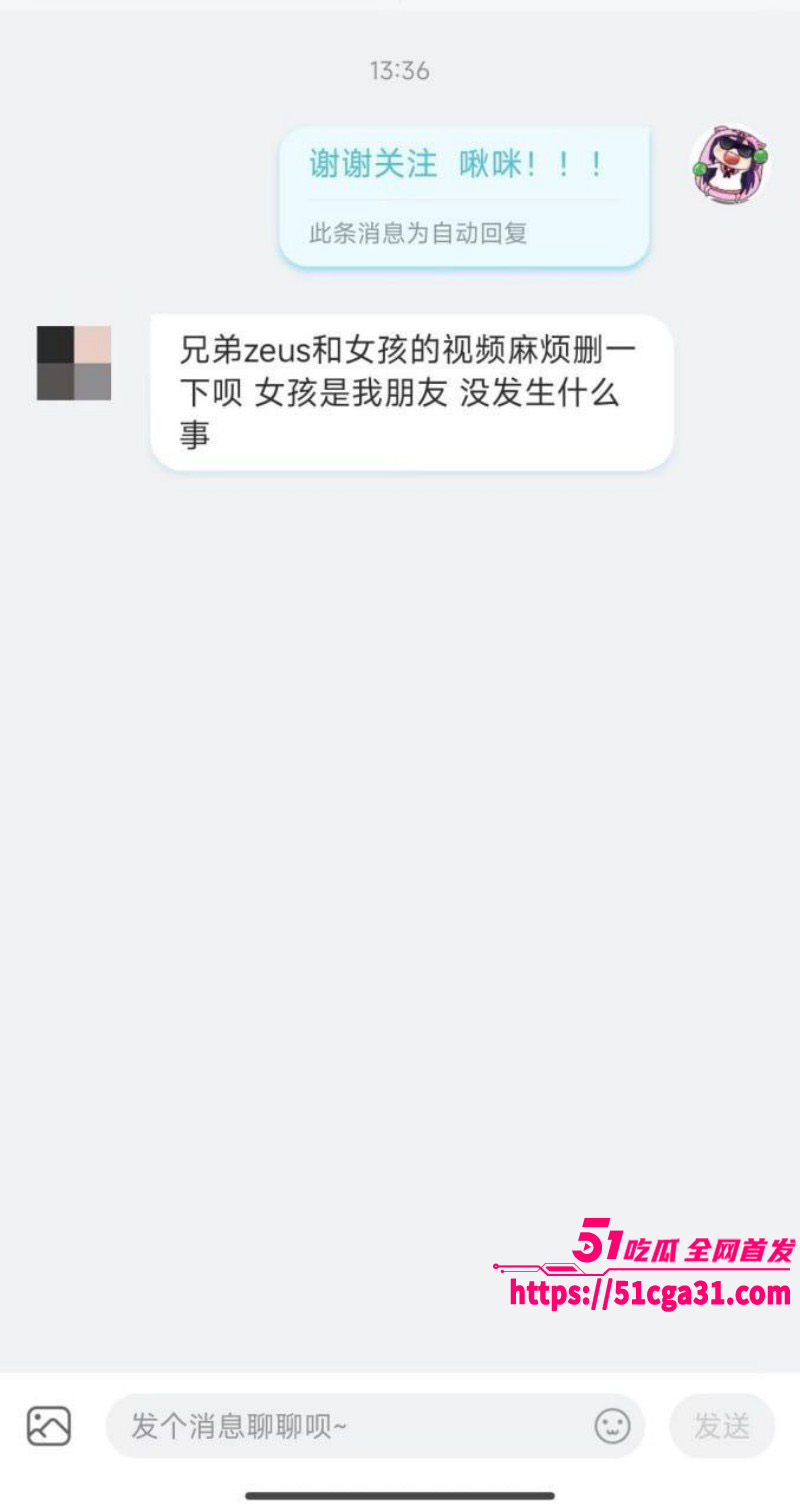This screenshot has width=800, height=1512.
Task: Click the 发个消息聊聊呗~ input field
Action: pos(350,1427)
